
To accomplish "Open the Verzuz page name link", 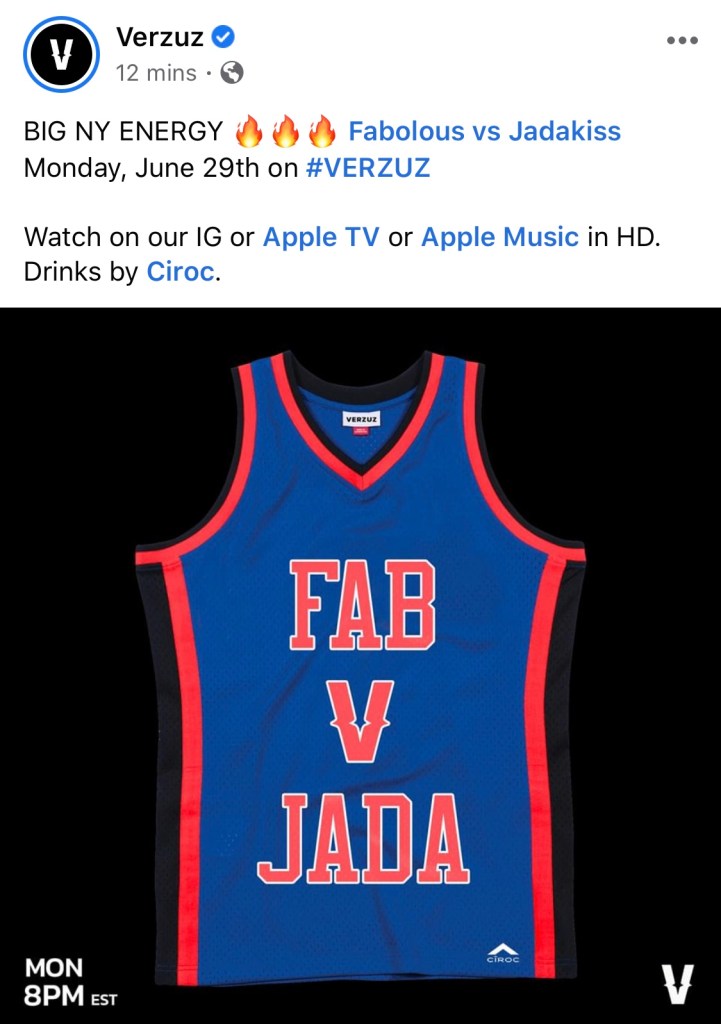I will 160,38.
